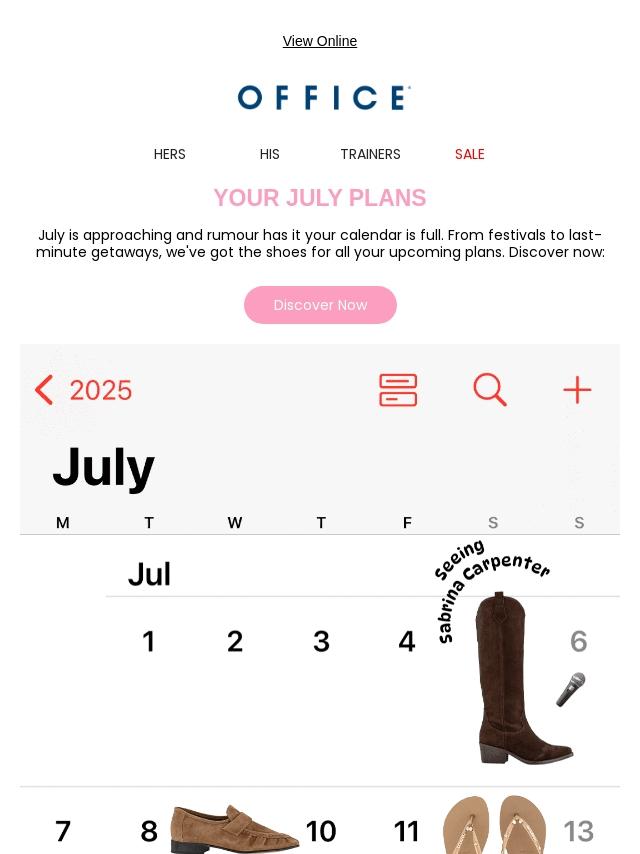This screenshot has width=640, height=854.
Task: Open the July calendar promo image
Action: [x=320, y=600]
